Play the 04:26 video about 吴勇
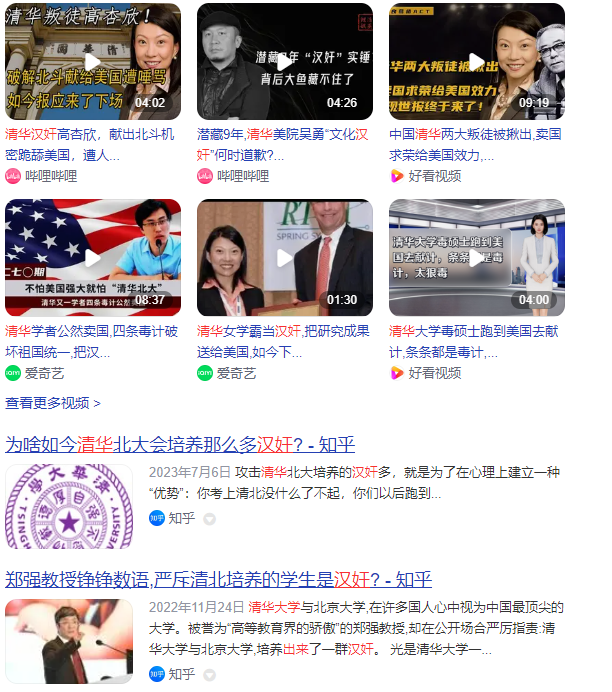 point(284,62)
